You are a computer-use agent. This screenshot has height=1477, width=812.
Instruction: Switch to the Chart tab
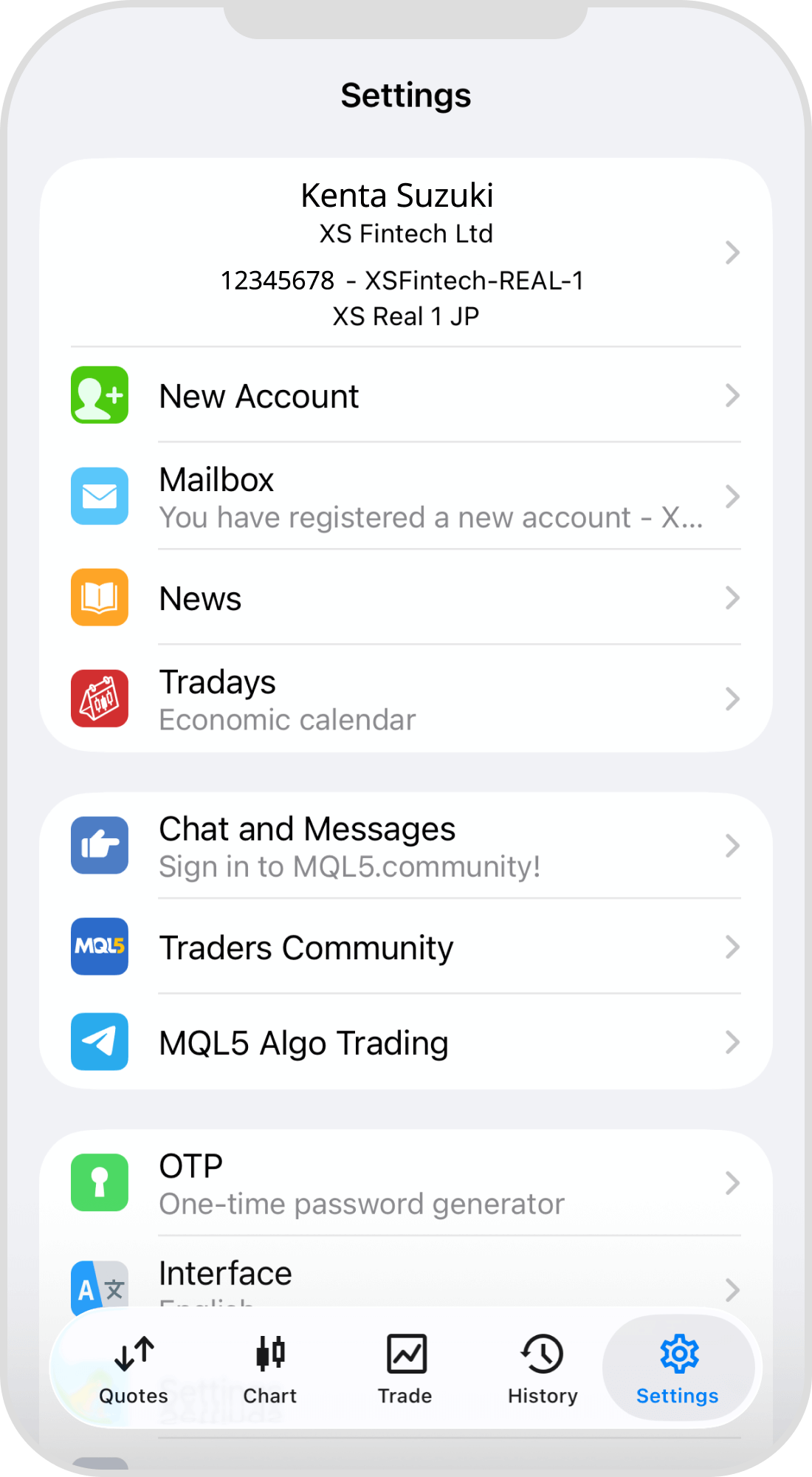(x=269, y=1370)
